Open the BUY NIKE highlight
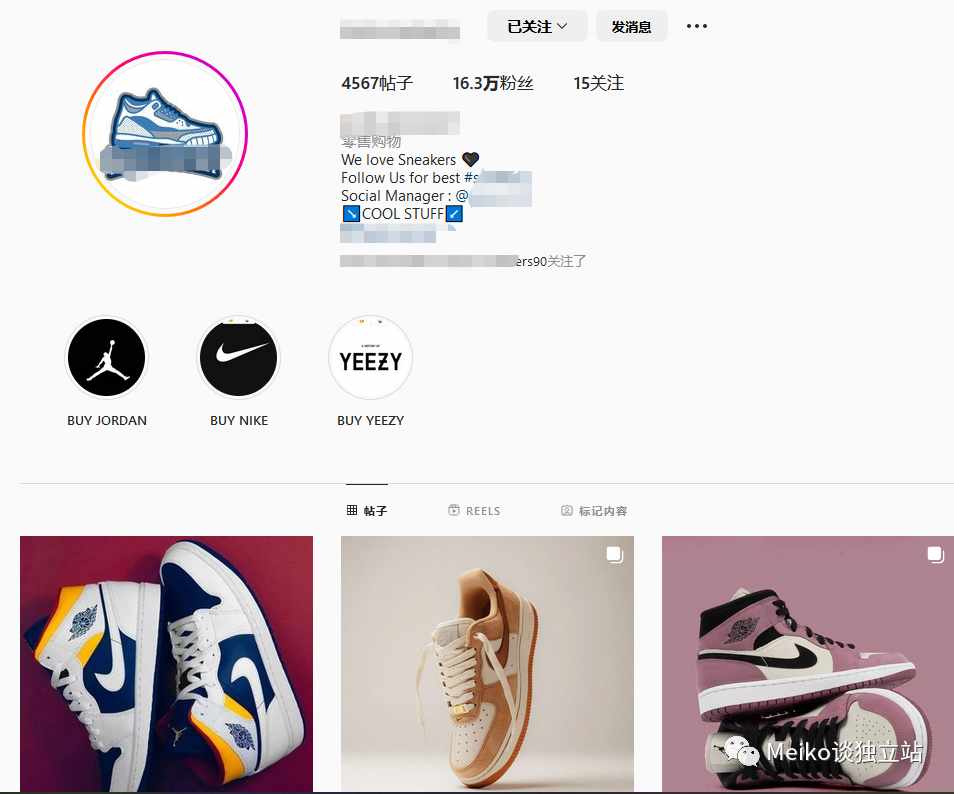 [239, 359]
